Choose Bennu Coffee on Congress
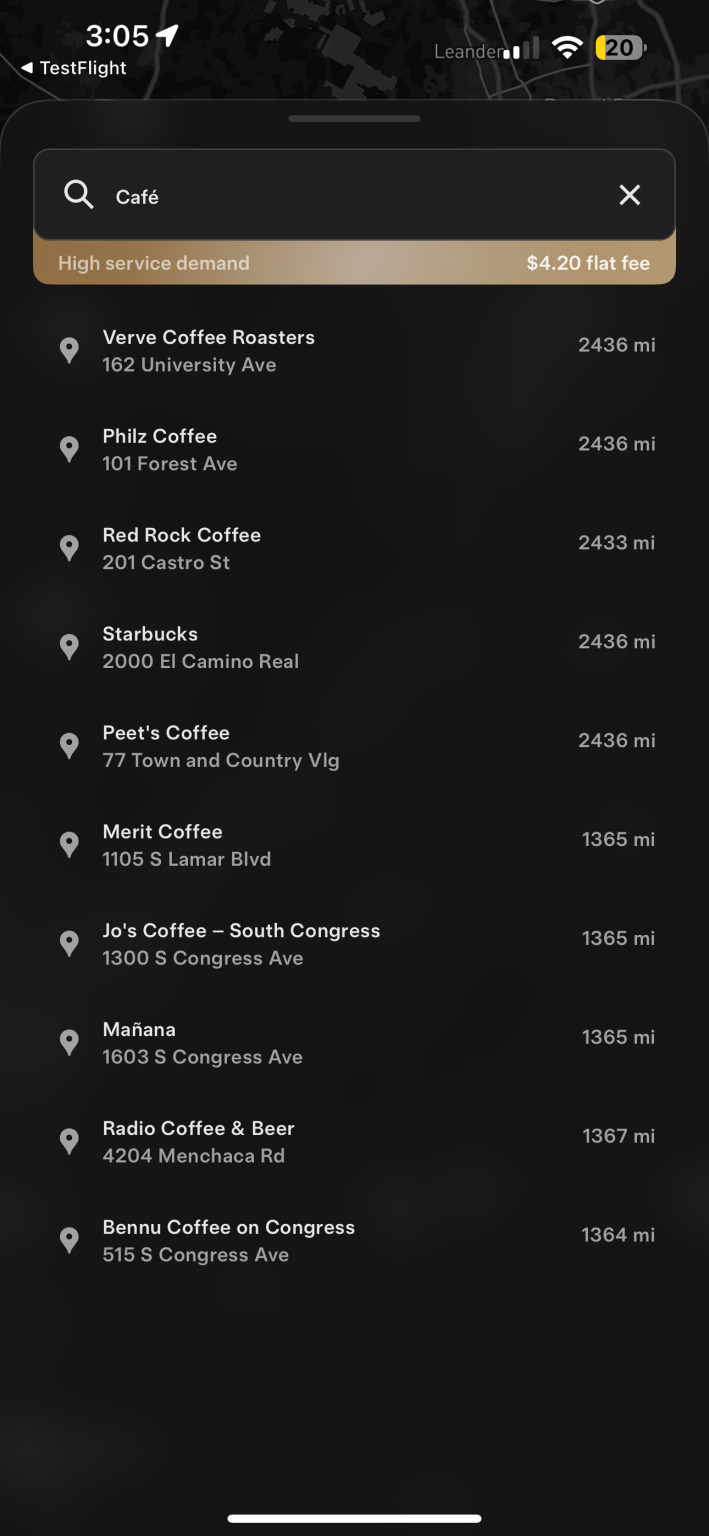709x1536 pixels. [354, 1242]
